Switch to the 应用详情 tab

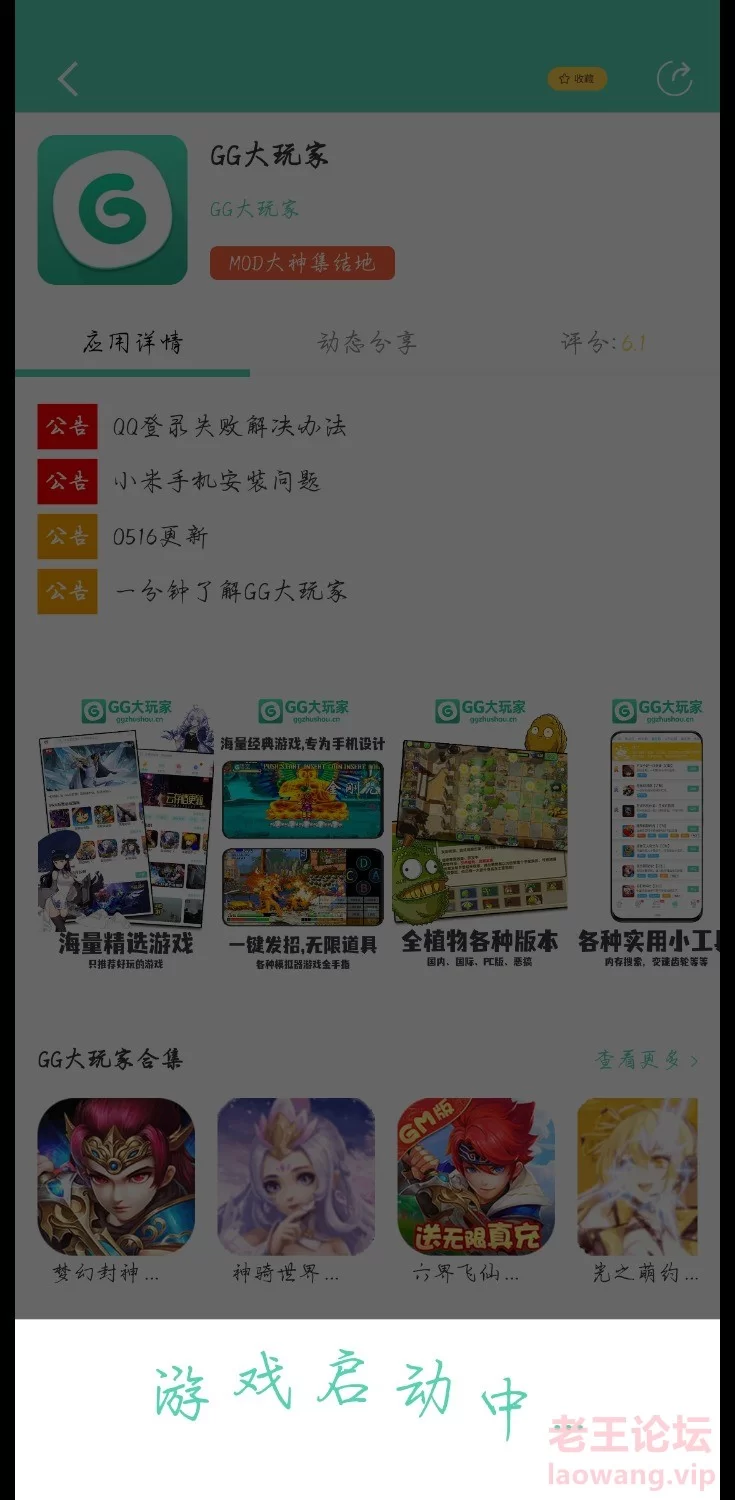pos(132,343)
